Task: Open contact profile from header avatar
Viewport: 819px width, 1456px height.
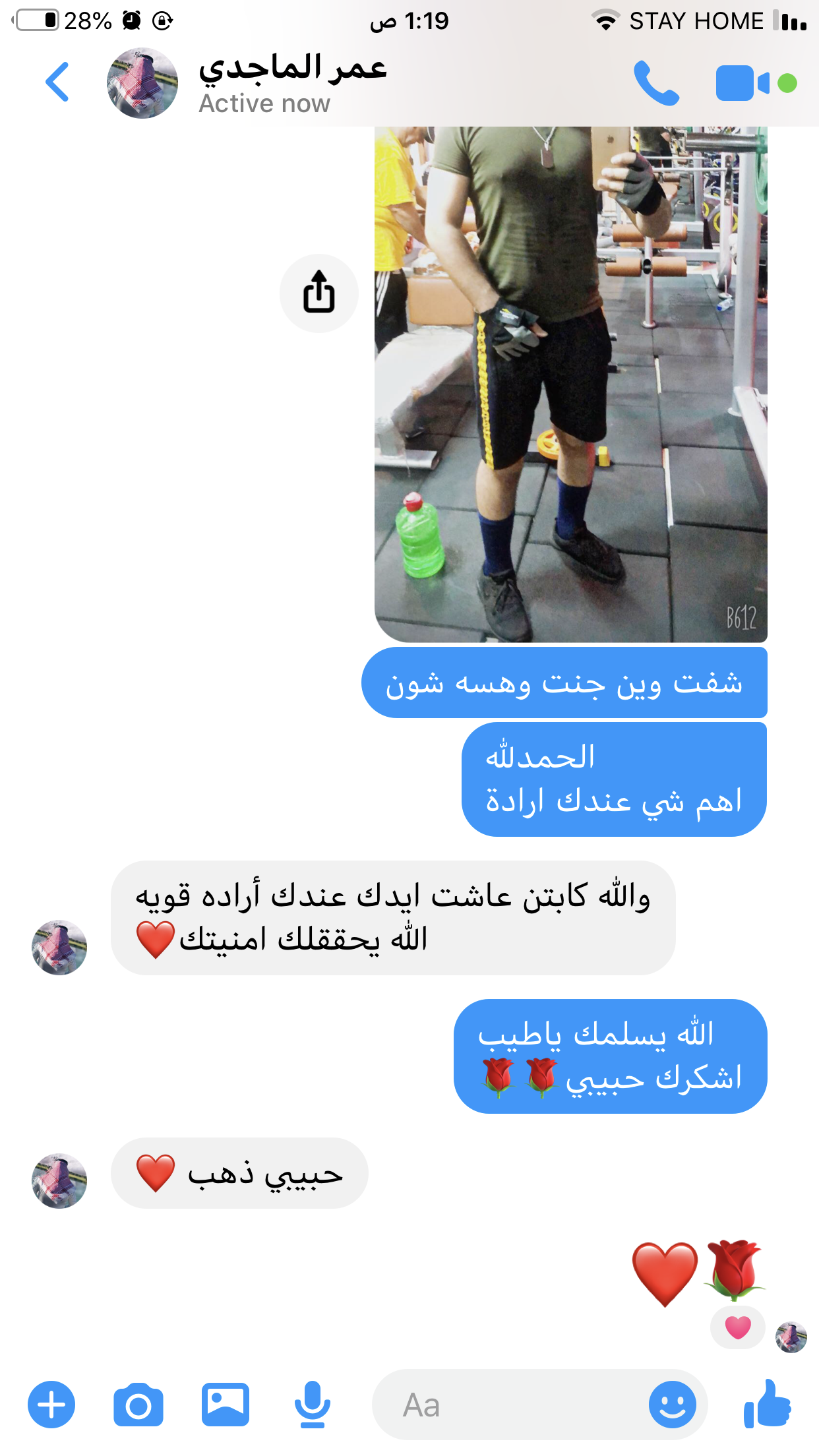Action: 142,84
